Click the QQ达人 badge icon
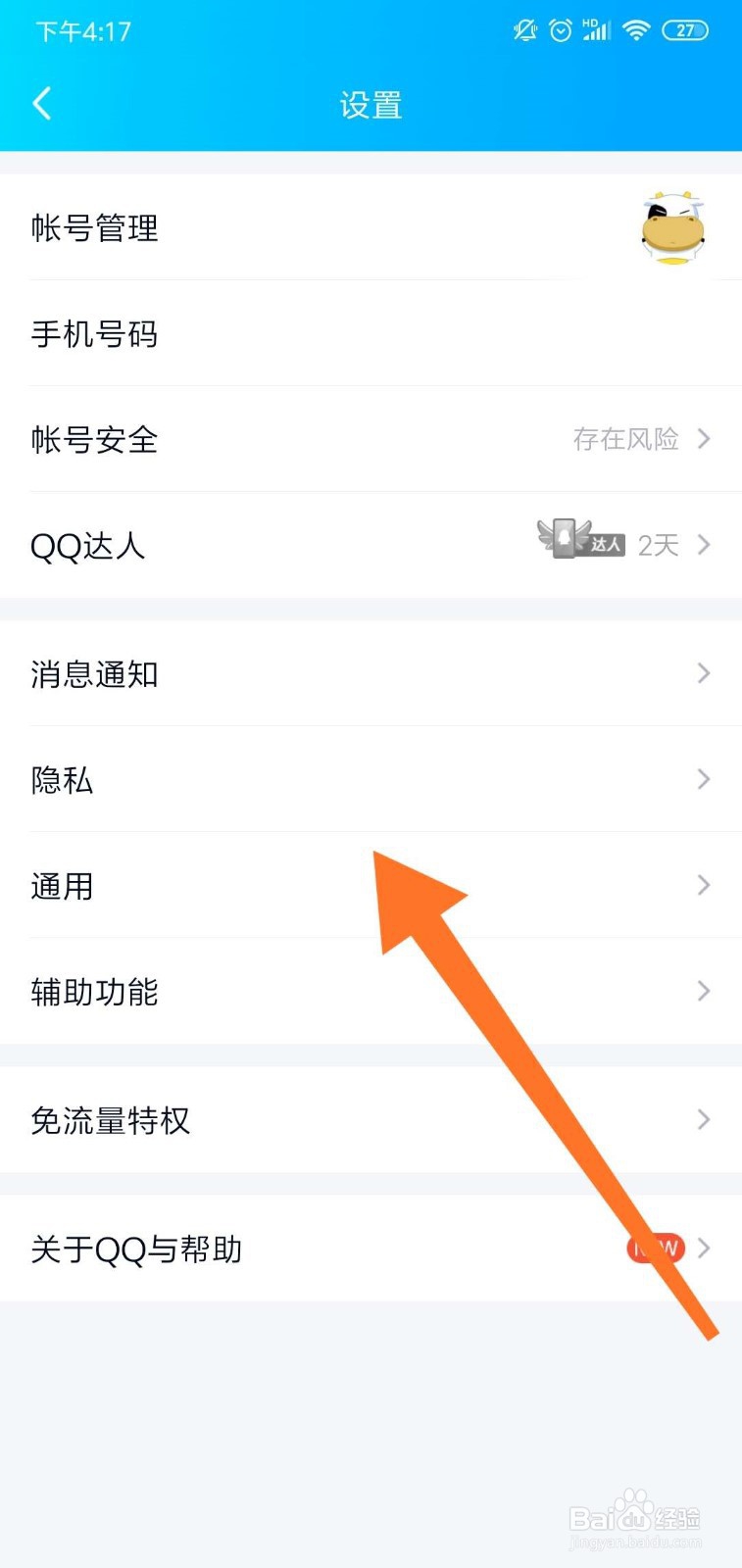Screen dimensions: 742x1568 click(x=583, y=544)
